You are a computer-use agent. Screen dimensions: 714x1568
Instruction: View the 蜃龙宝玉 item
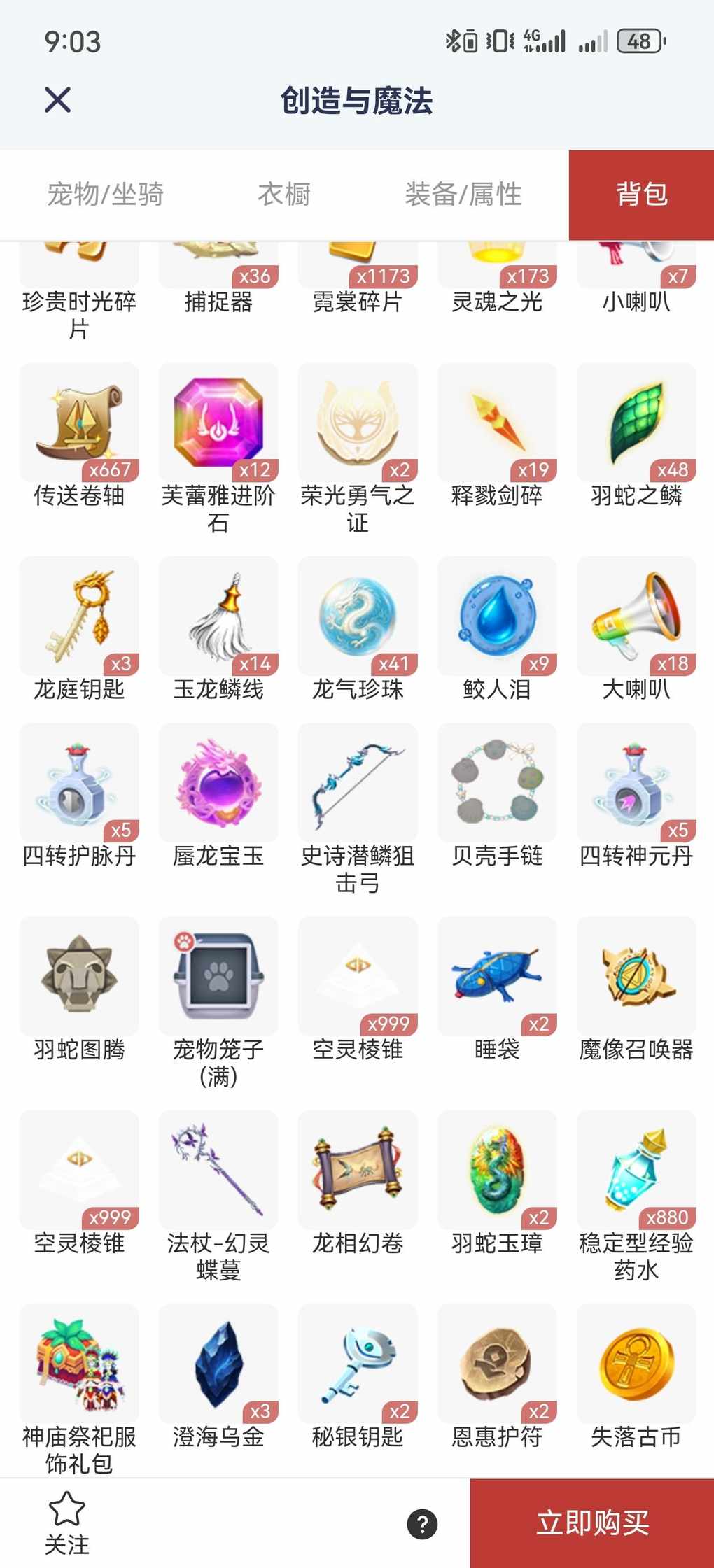218,783
